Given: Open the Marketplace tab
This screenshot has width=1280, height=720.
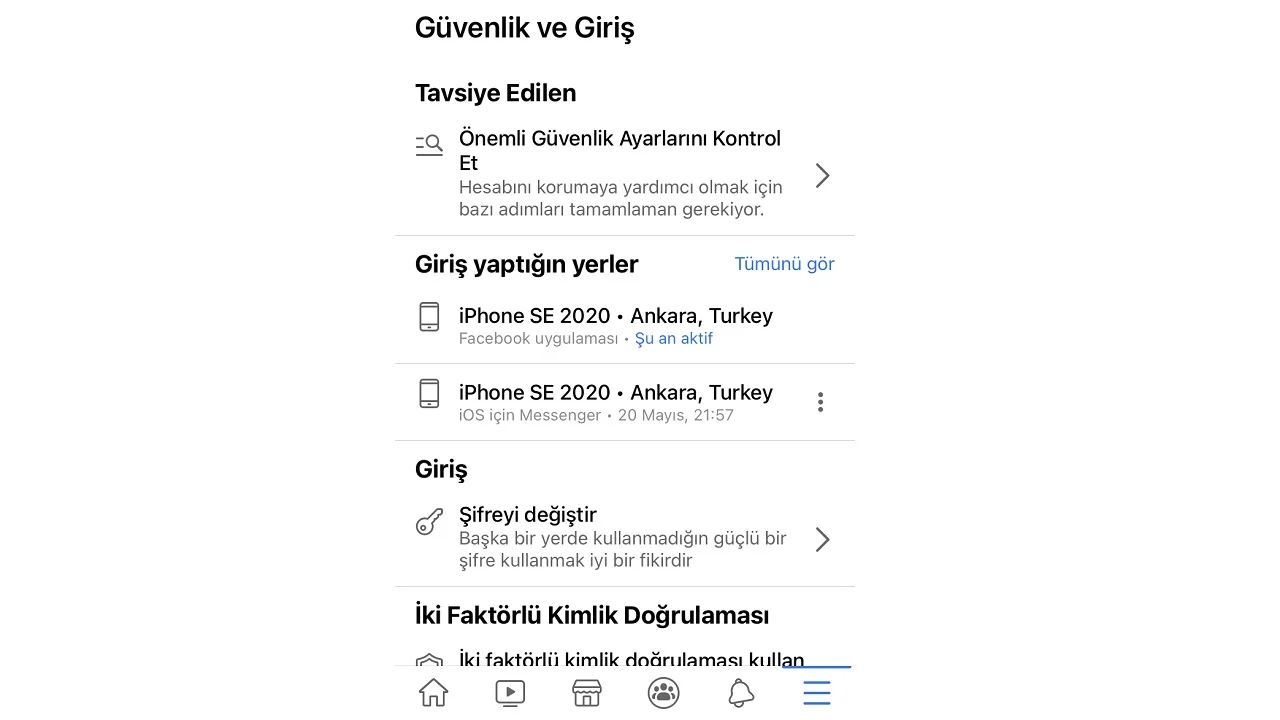Looking at the screenshot, I should point(587,693).
